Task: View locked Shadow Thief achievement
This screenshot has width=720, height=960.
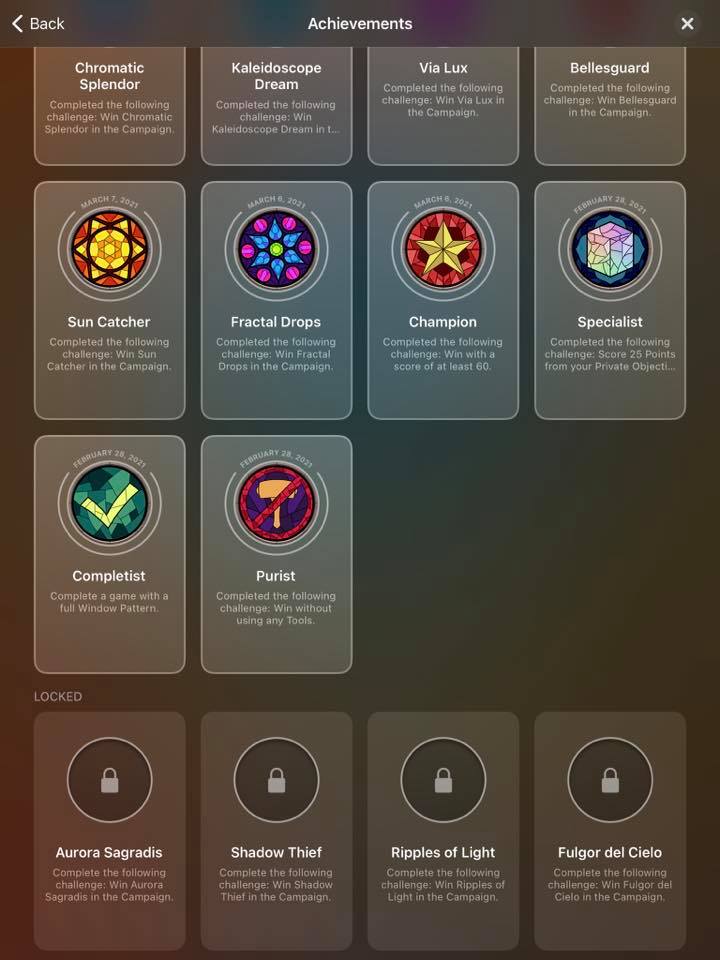Action: (x=276, y=830)
